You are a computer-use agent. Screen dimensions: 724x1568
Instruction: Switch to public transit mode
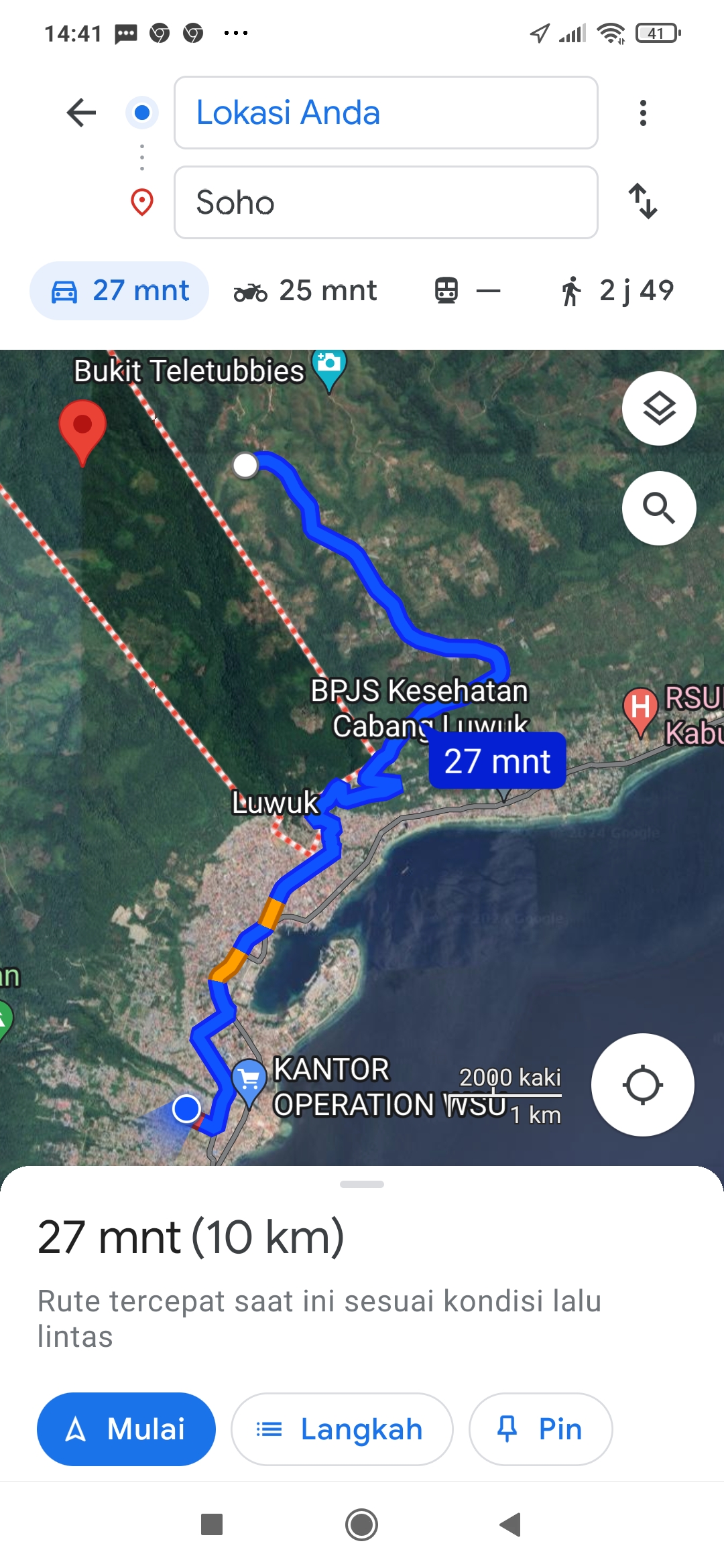pyautogui.click(x=467, y=291)
